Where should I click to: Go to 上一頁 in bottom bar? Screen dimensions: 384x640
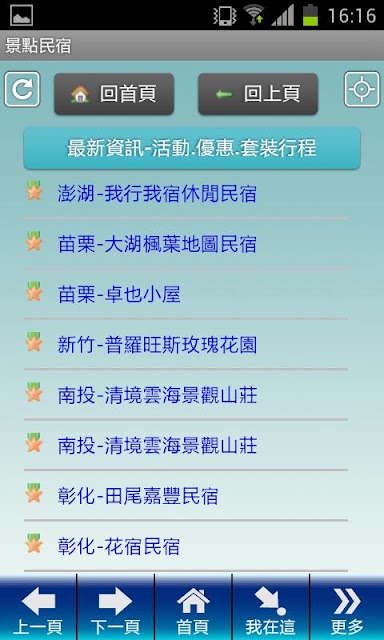pos(38,607)
